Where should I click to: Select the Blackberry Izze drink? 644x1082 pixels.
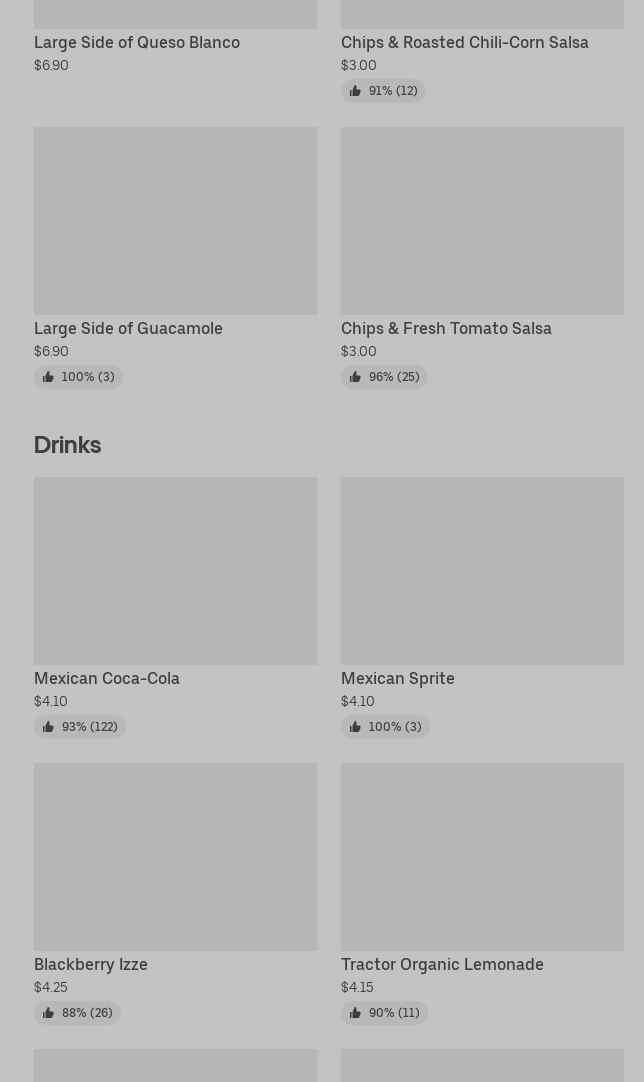175,858
